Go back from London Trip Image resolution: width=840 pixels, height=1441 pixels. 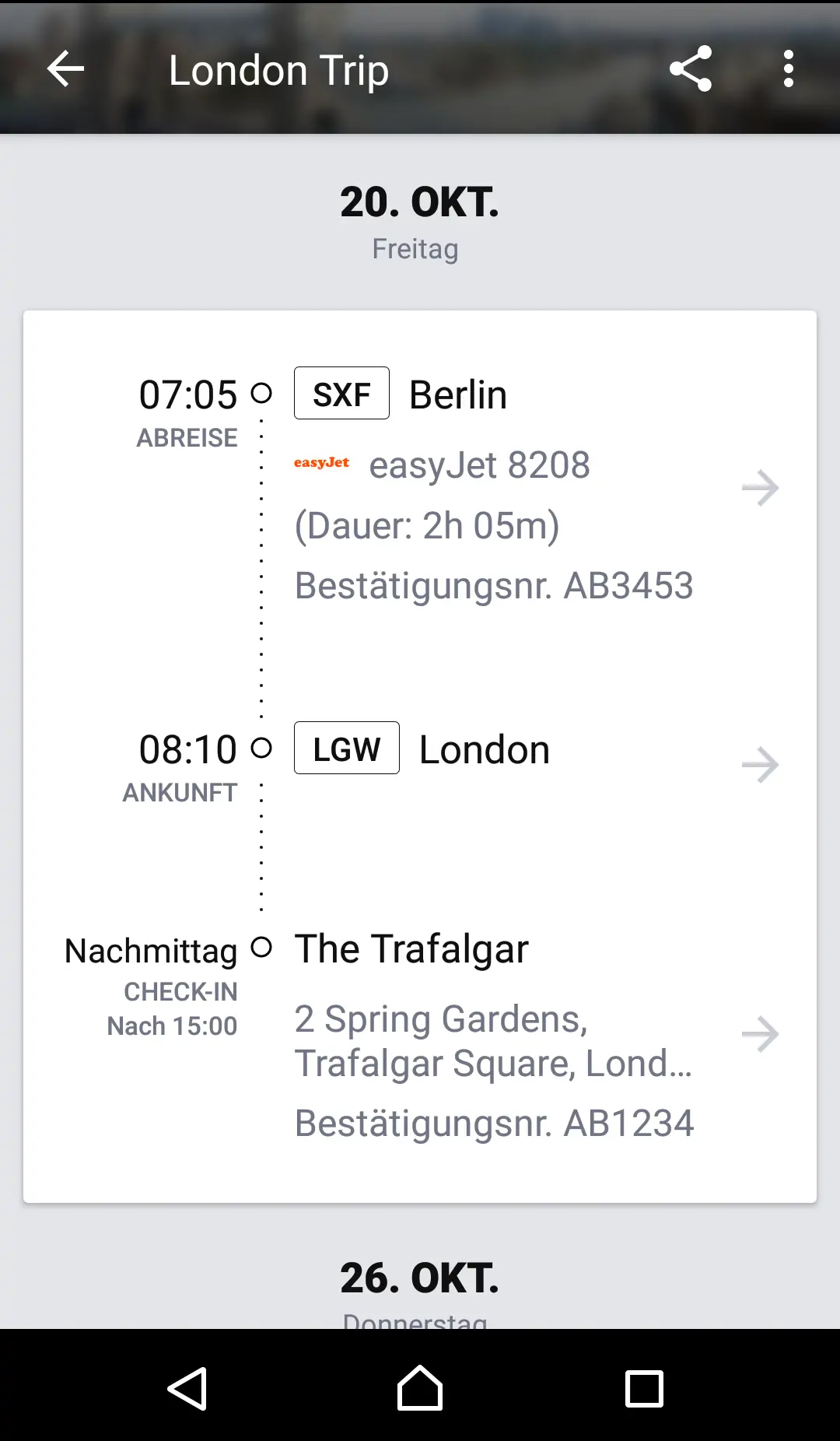65,69
